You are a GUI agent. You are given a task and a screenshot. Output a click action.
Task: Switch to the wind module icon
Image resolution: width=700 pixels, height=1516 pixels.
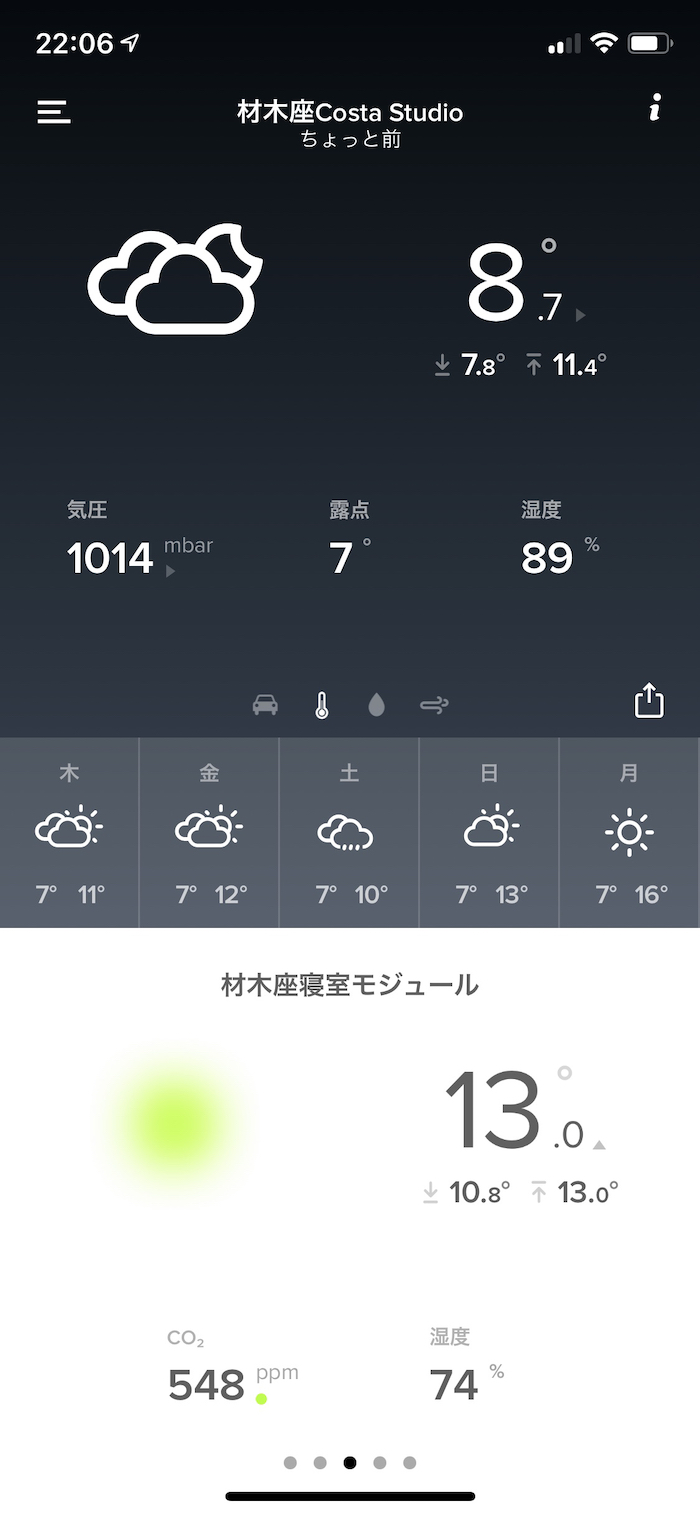tap(434, 705)
